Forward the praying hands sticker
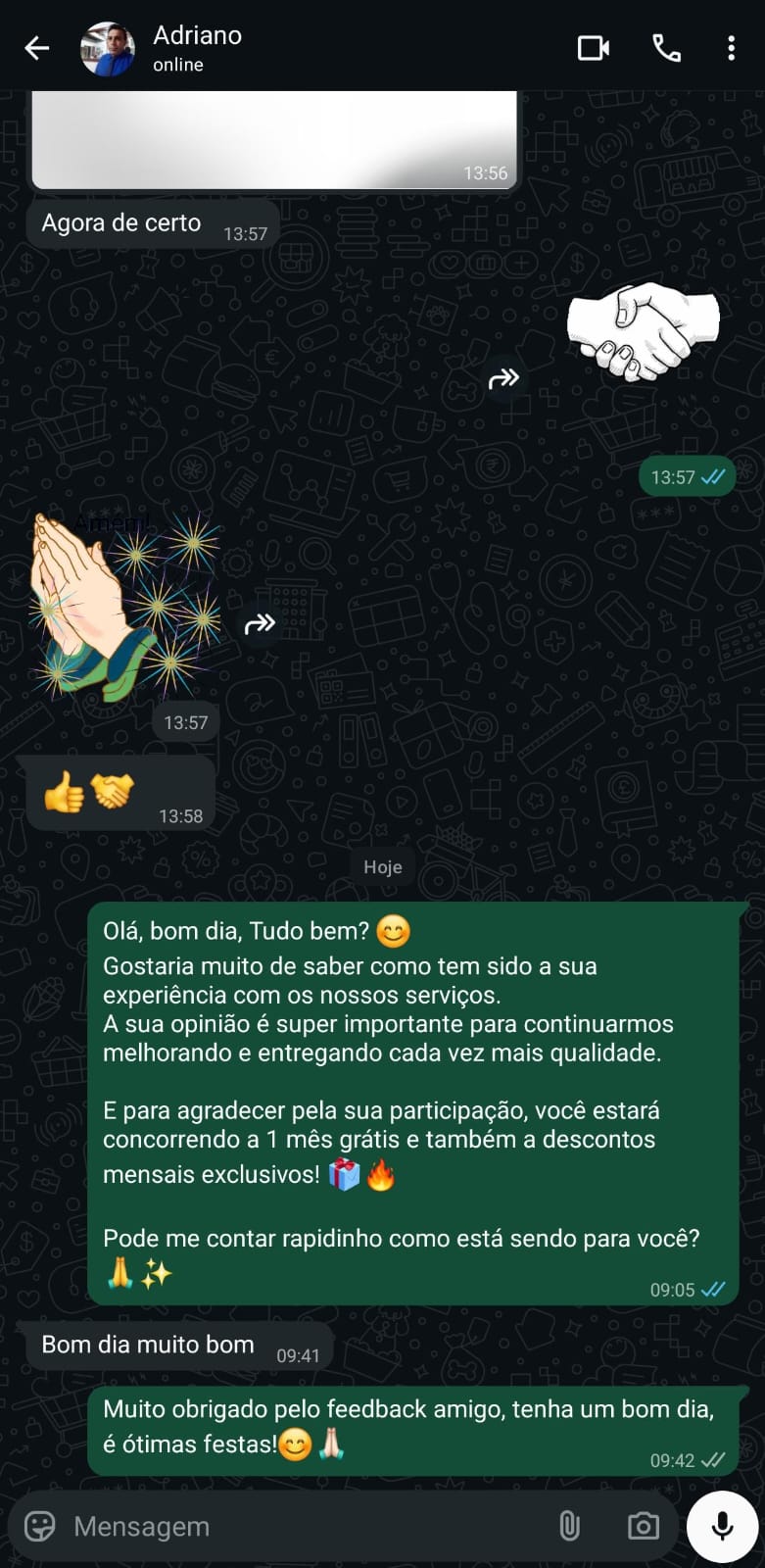Image resolution: width=765 pixels, height=1568 pixels. click(260, 623)
